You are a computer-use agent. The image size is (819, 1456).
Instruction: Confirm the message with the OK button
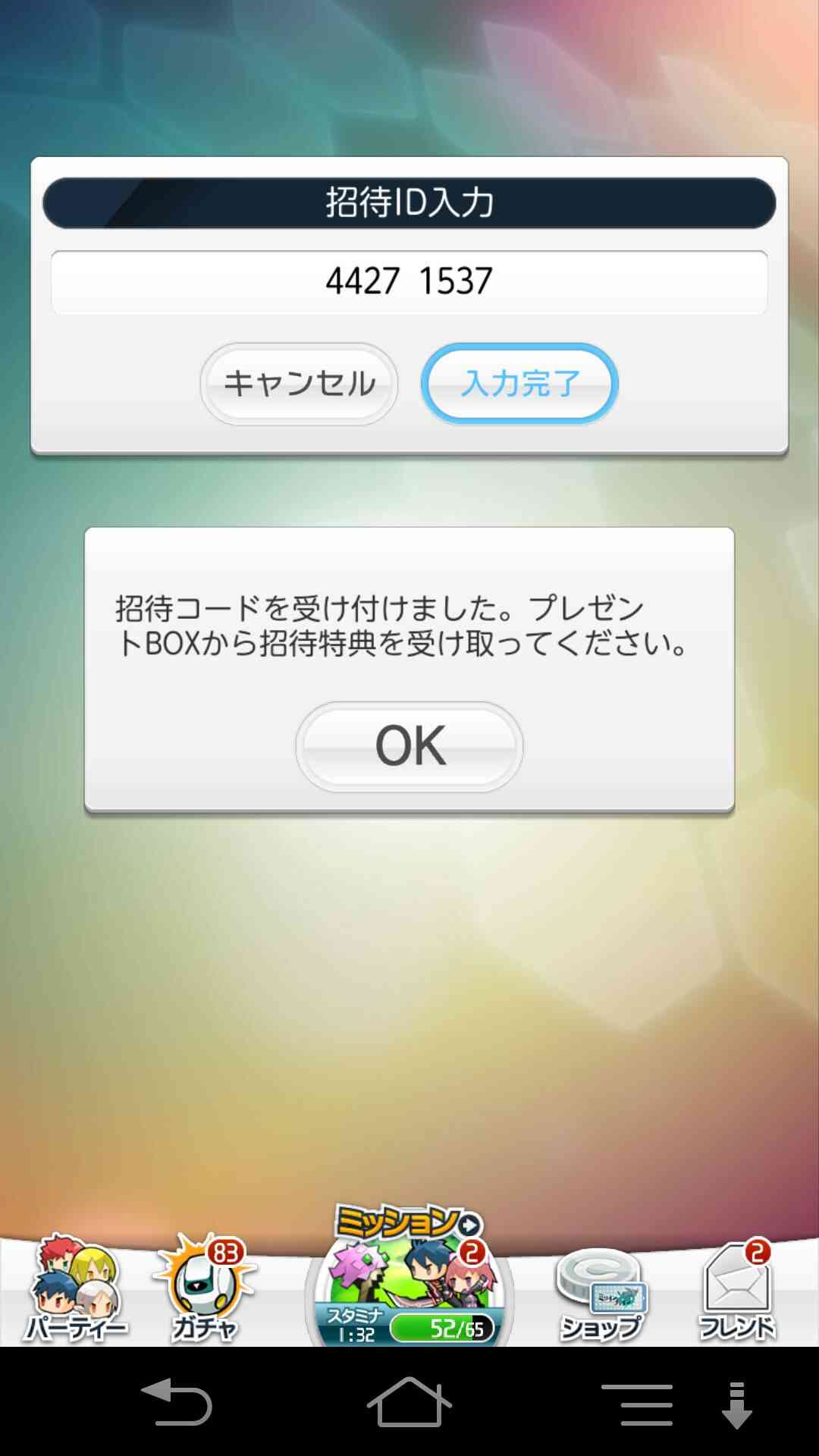pyautogui.click(x=409, y=747)
